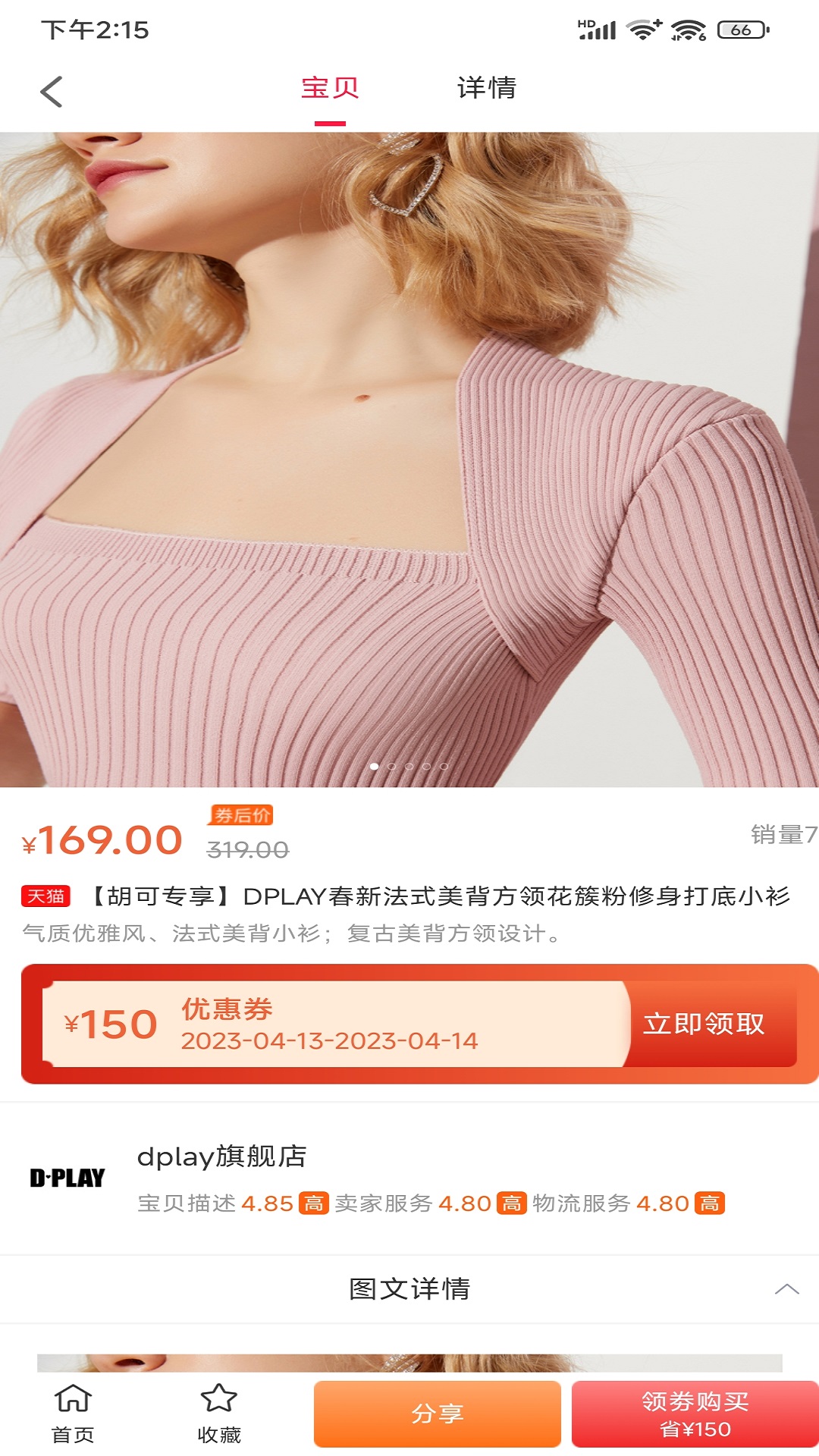Image resolution: width=819 pixels, height=1456 pixels.
Task: Add item to 收藏 favorites
Action: (219, 1414)
